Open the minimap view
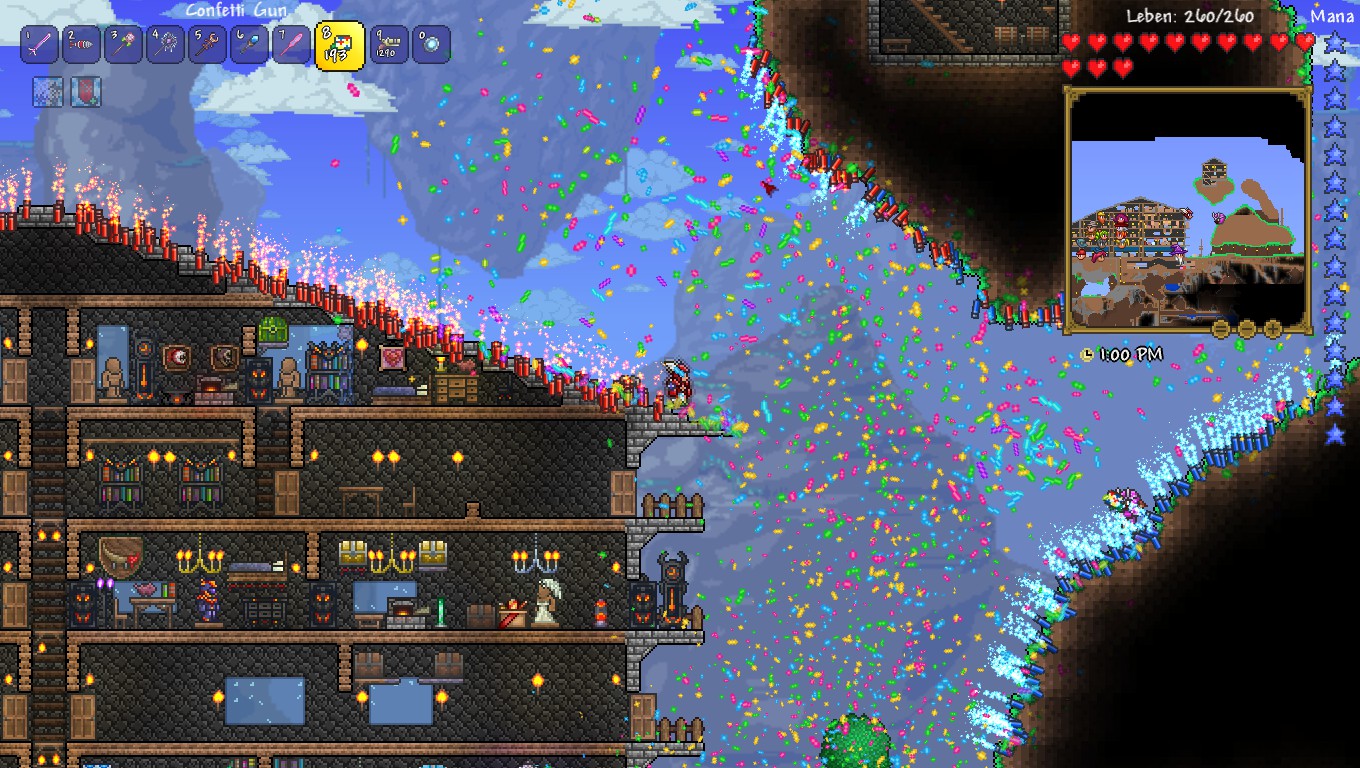 (x=1188, y=210)
